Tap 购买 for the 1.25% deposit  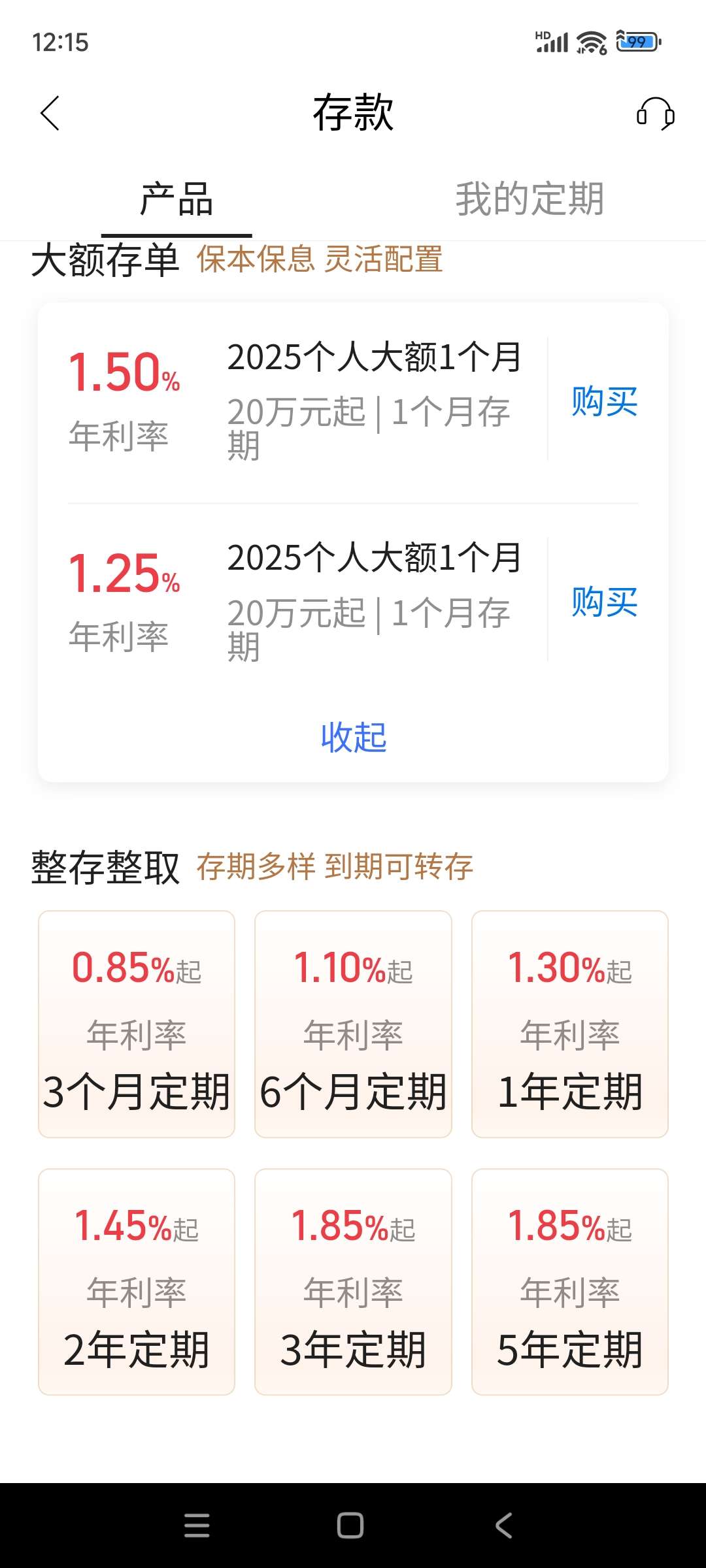point(604,602)
